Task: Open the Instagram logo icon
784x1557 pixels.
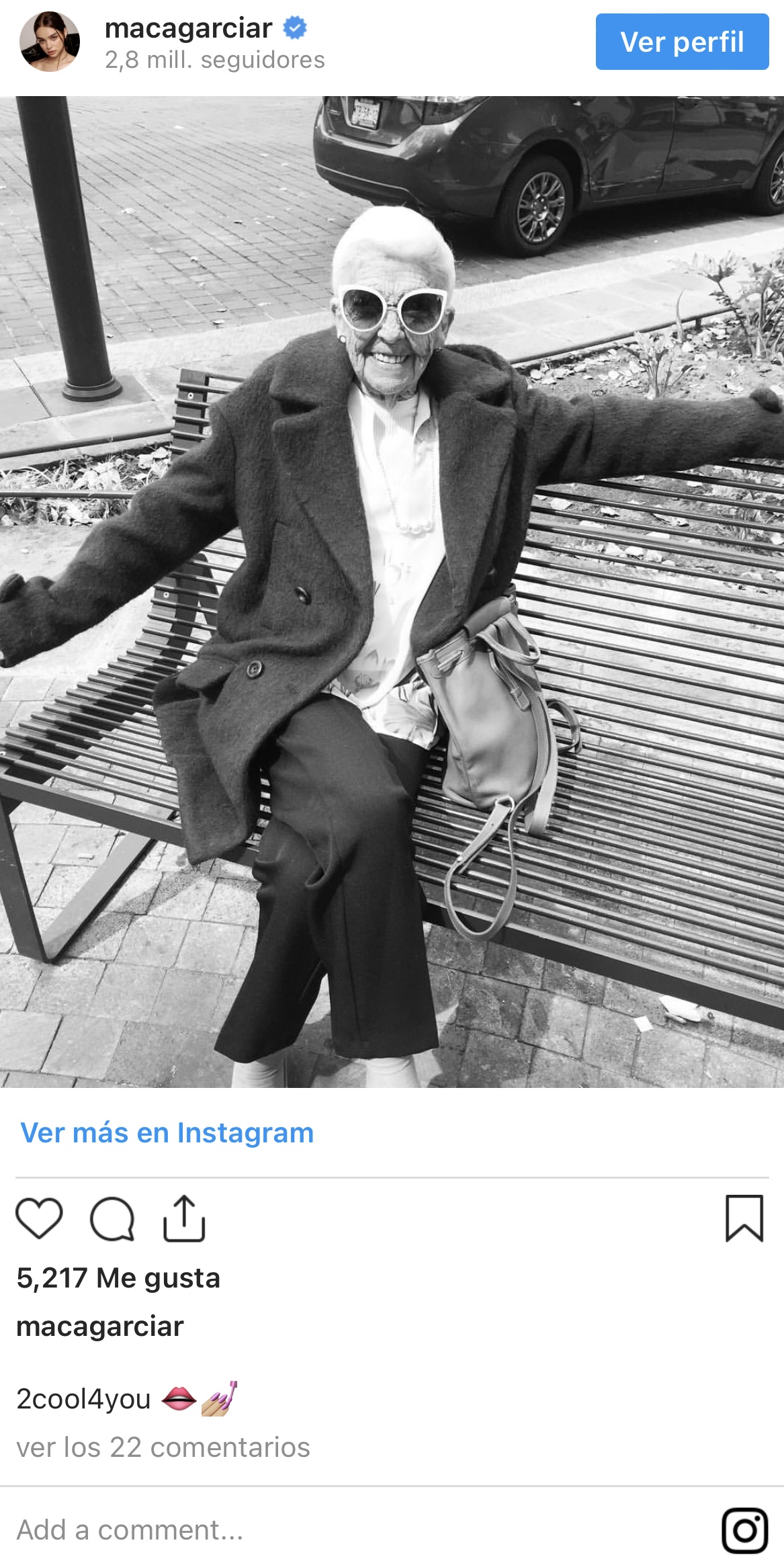Action: click(744, 1530)
